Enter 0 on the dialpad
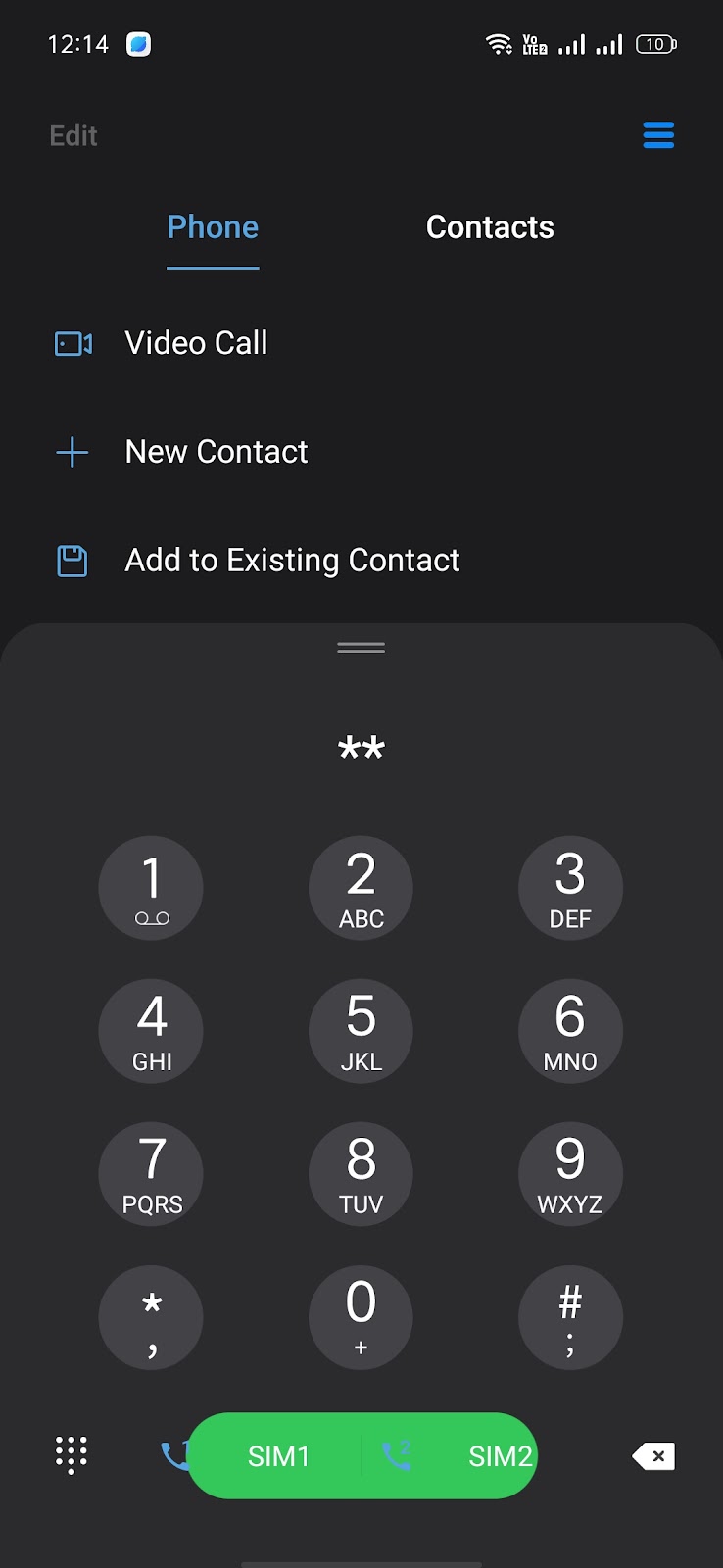The width and height of the screenshot is (723, 1568). (361, 1317)
